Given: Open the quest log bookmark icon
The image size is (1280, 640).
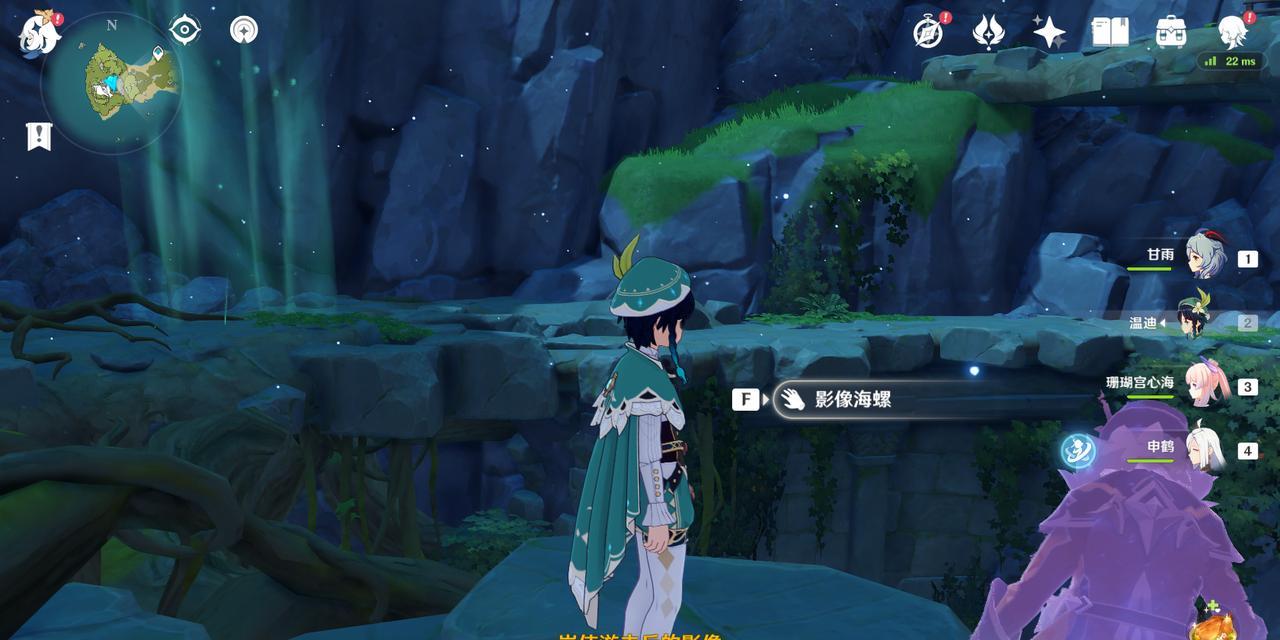Looking at the screenshot, I should 38,137.
